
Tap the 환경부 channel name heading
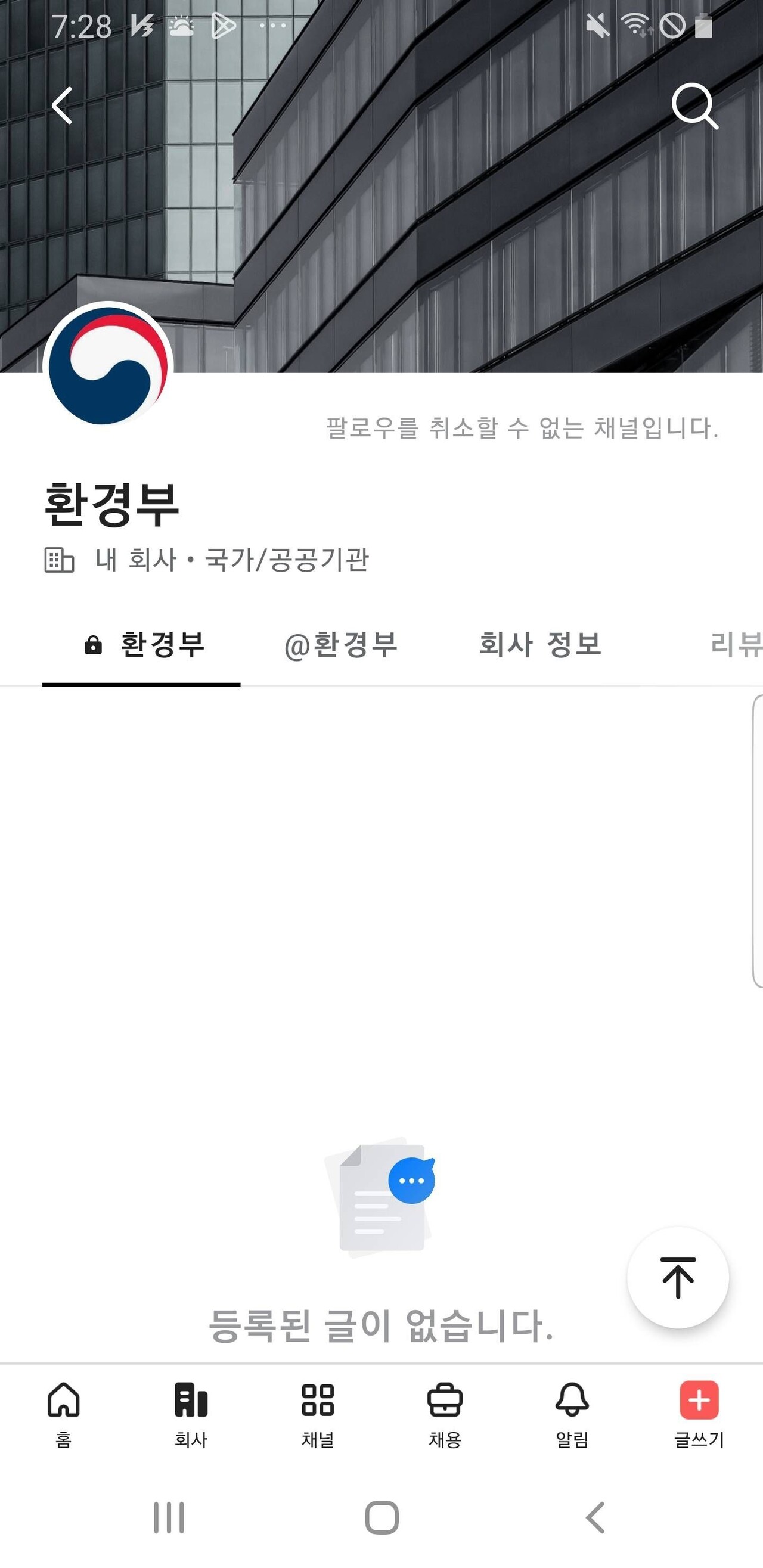tap(113, 505)
